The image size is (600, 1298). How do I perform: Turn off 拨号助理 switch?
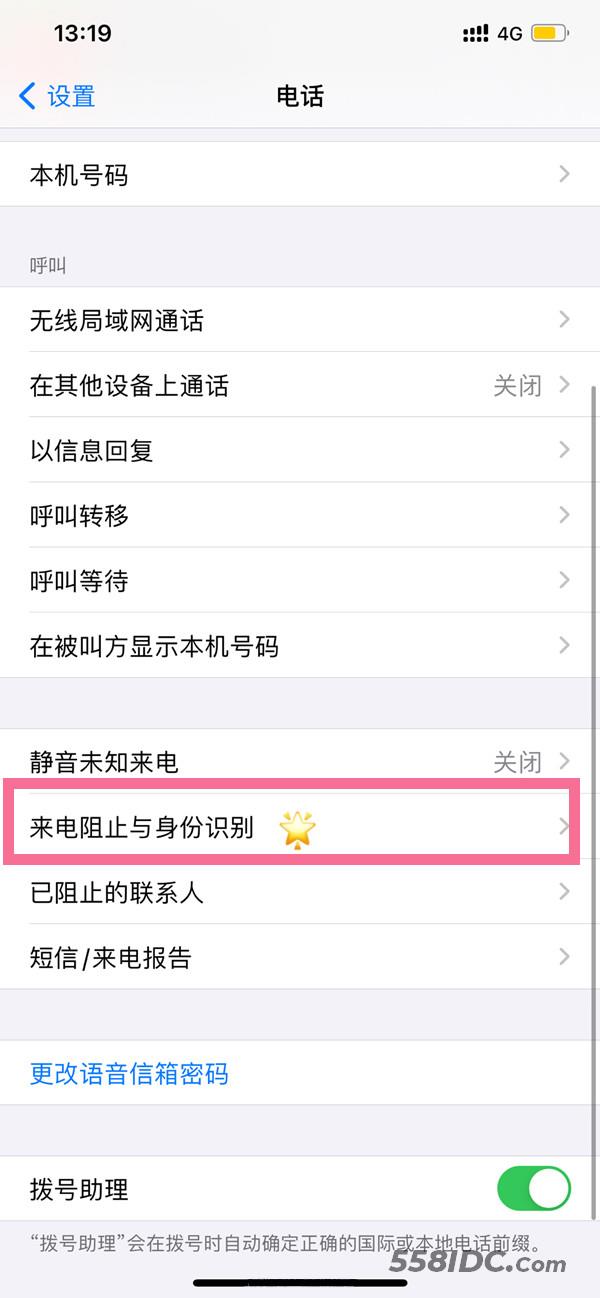(533, 1189)
